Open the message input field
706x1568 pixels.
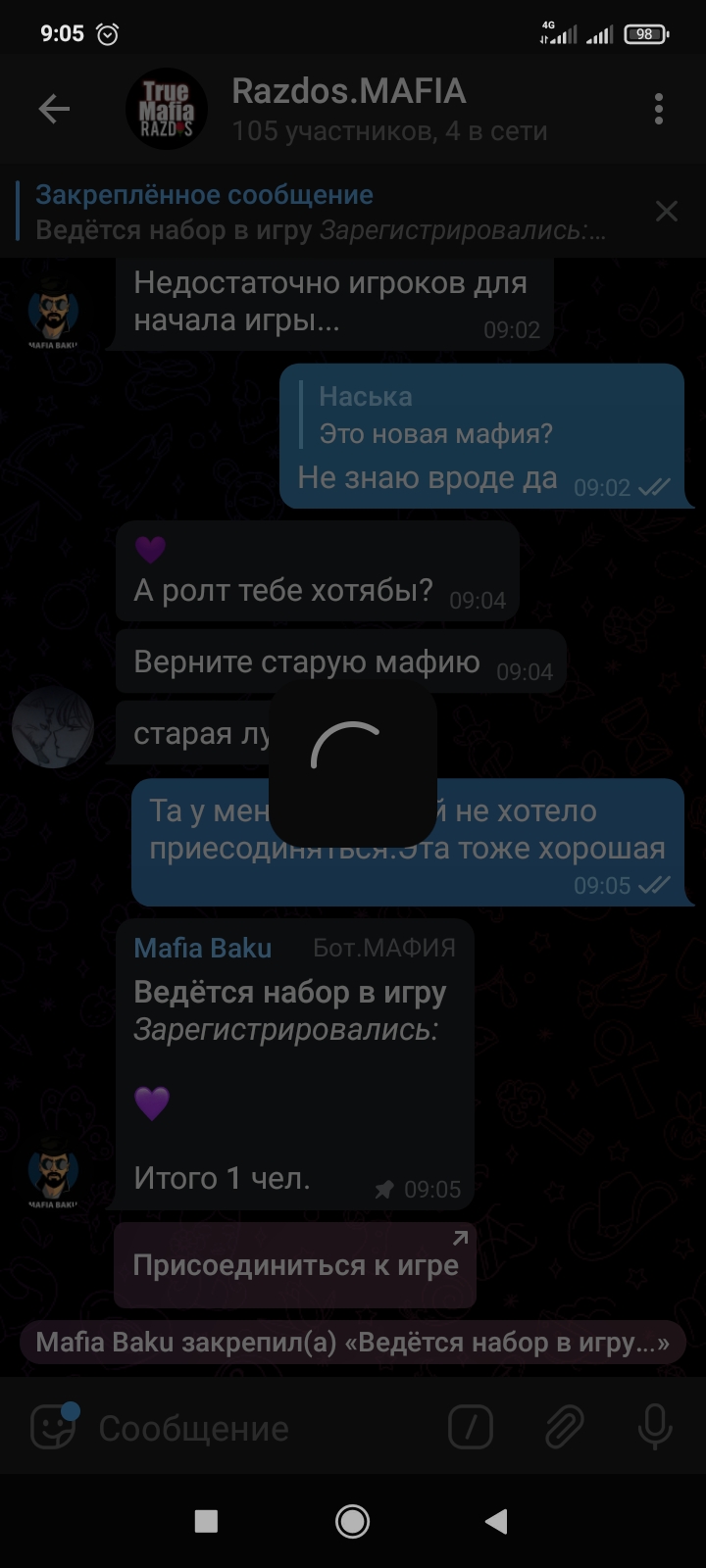(255, 1429)
